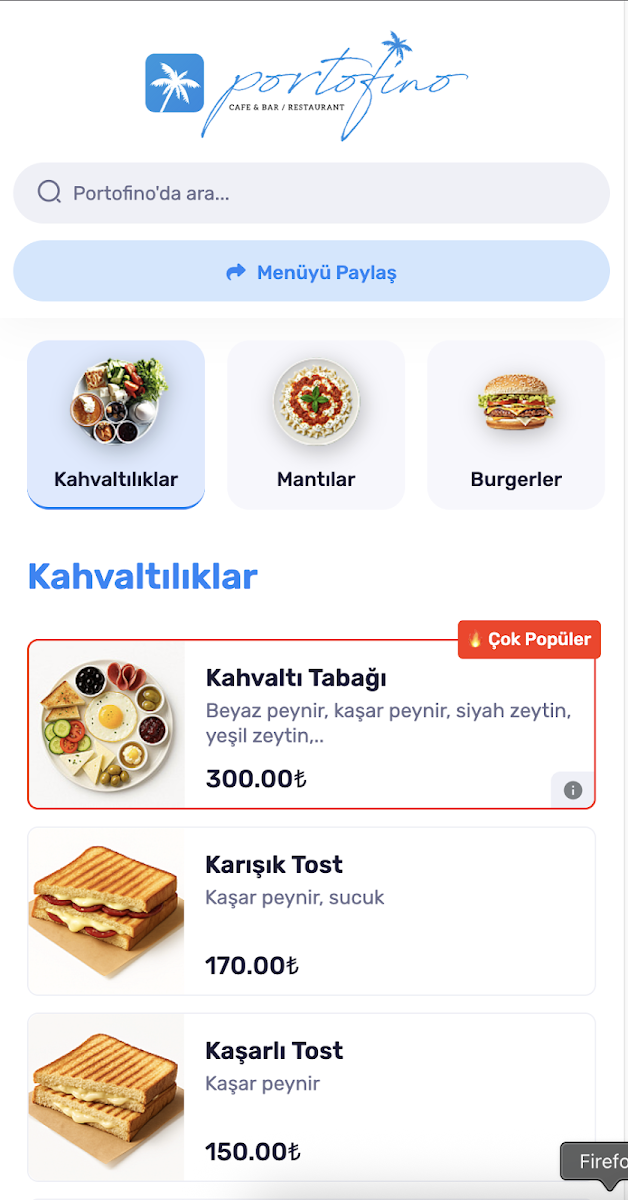The height and width of the screenshot is (1200, 628).
Task: Show info for Kahvaltı Tabağı
Action: pyautogui.click(x=573, y=791)
